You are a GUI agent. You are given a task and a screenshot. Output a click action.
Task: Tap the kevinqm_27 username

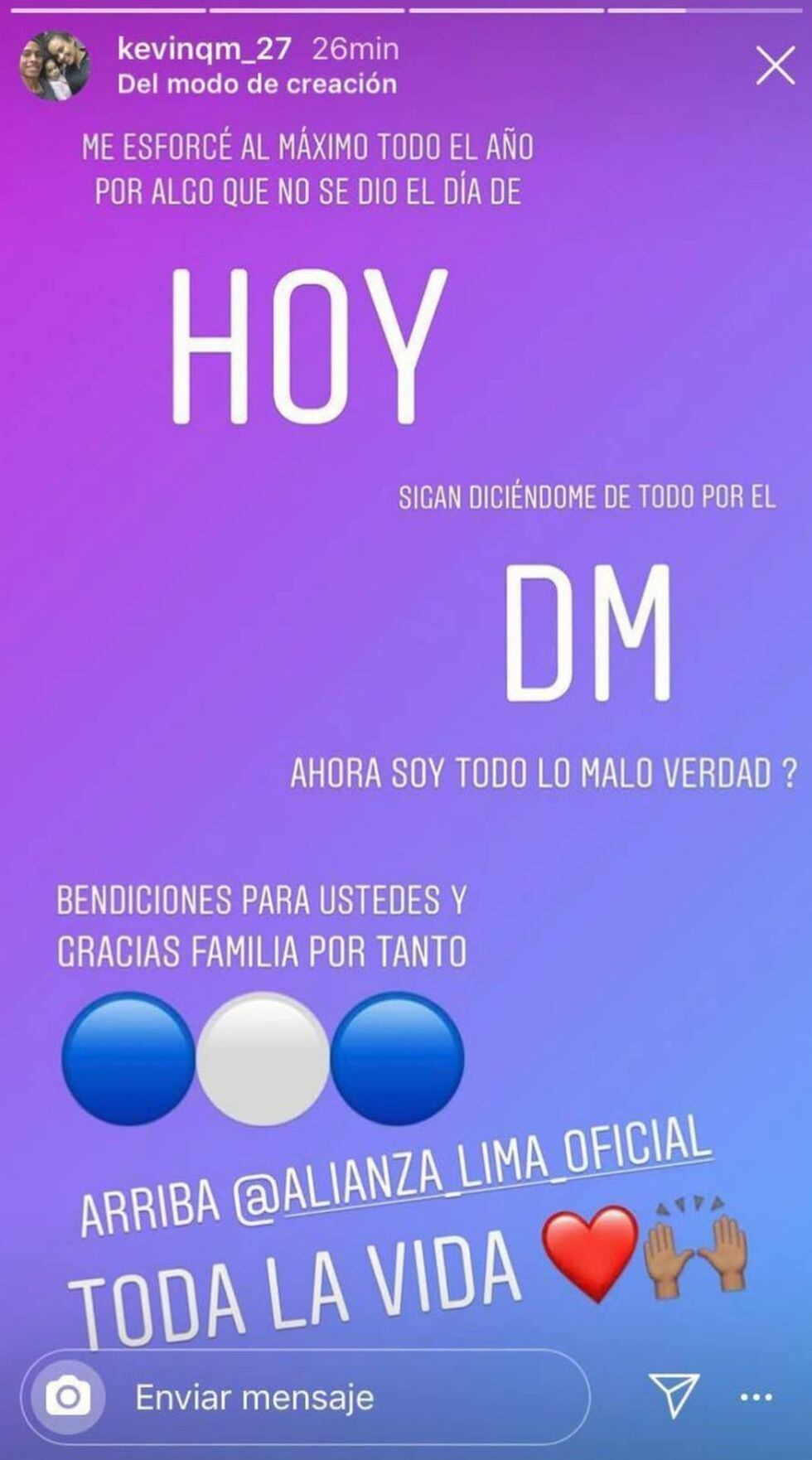pos(204,49)
